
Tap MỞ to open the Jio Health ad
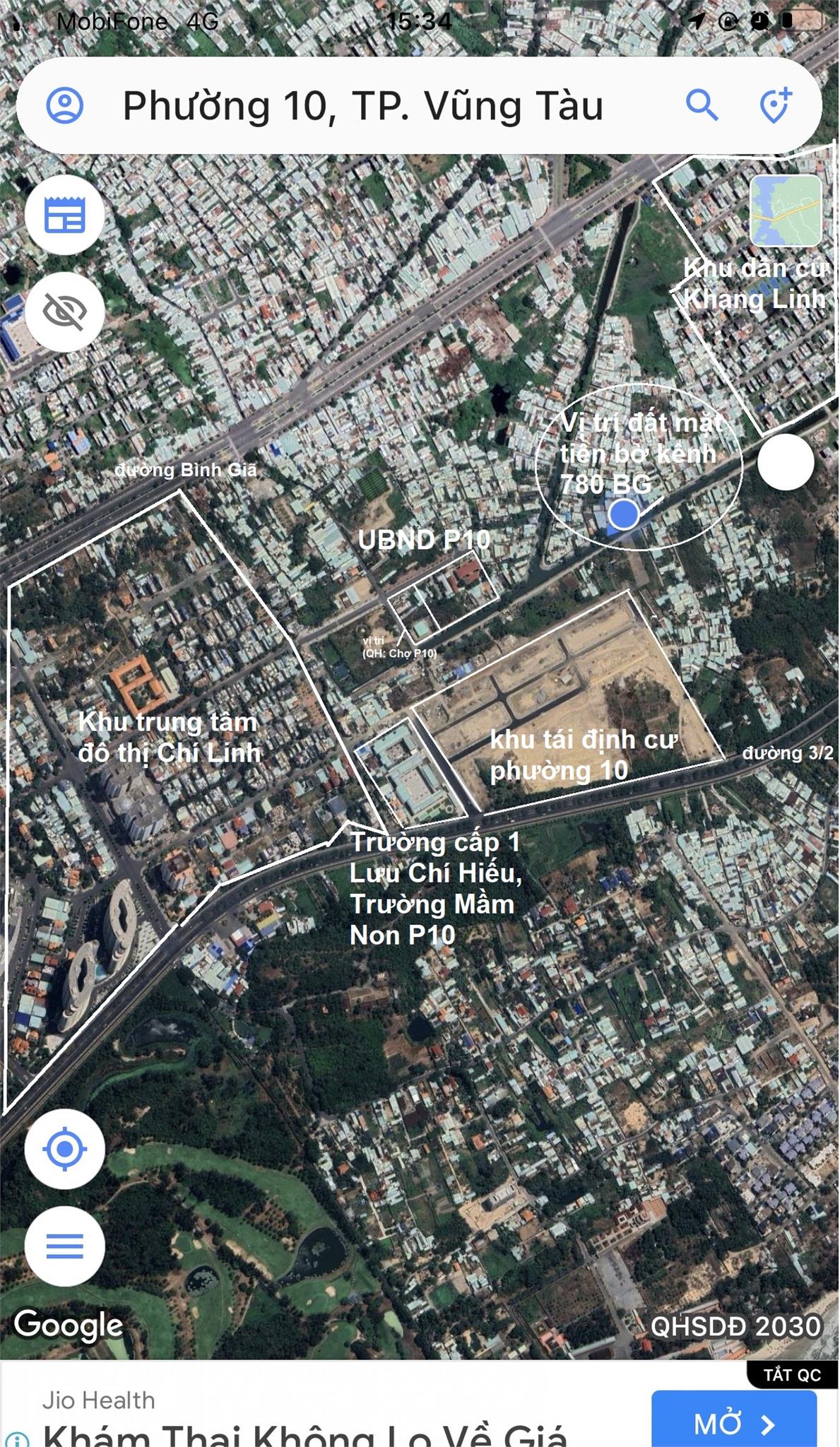[733, 1422]
